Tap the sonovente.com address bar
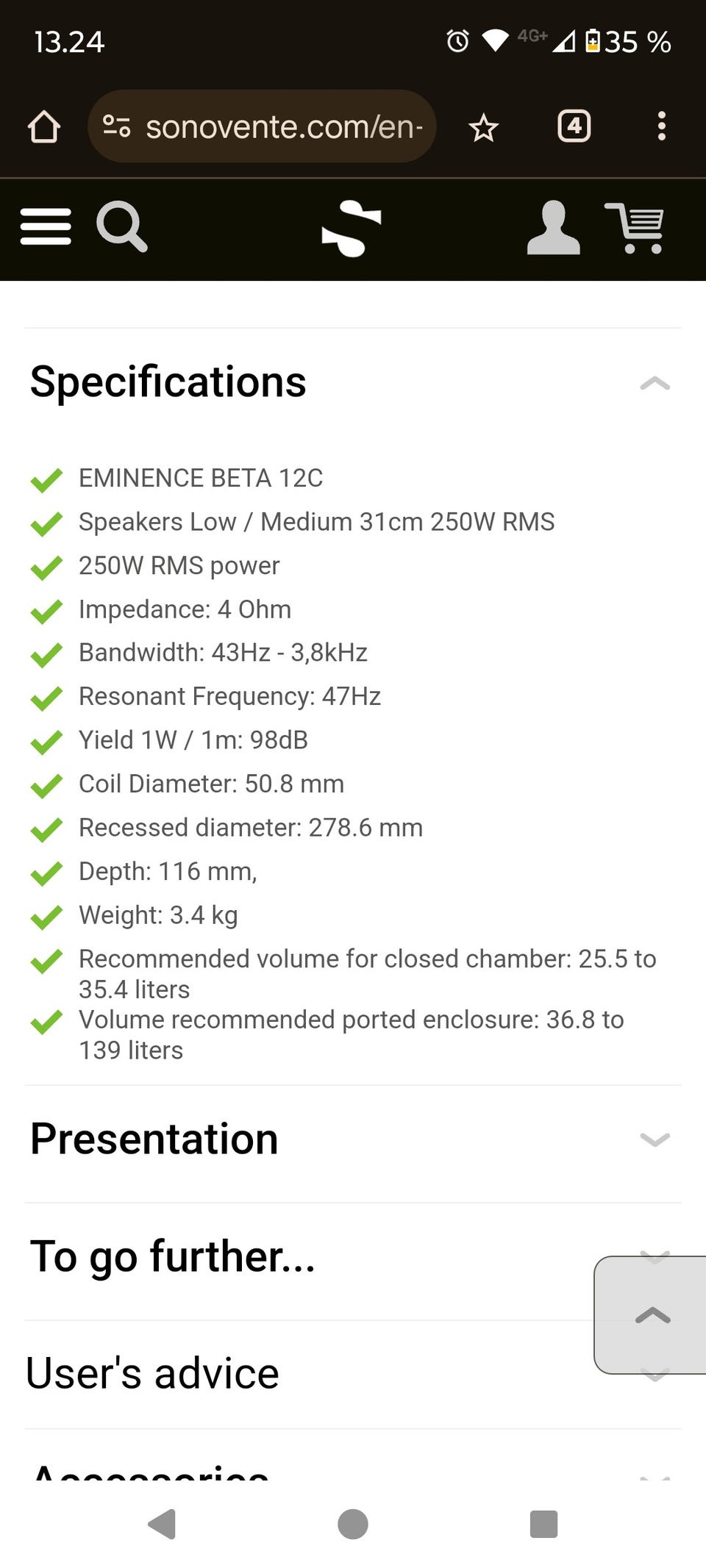Screen dimensions: 706x1568 262,126
